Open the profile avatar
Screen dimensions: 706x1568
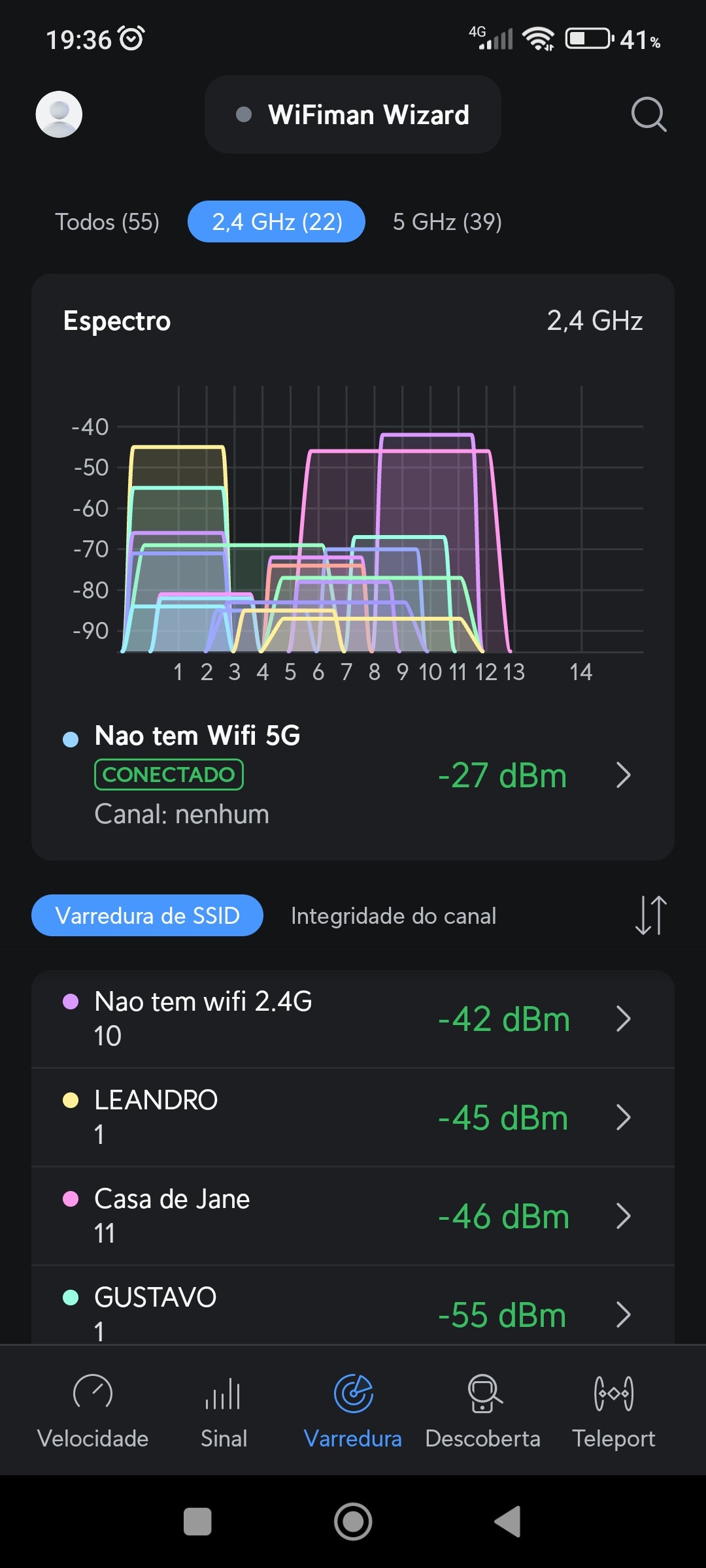click(x=59, y=114)
